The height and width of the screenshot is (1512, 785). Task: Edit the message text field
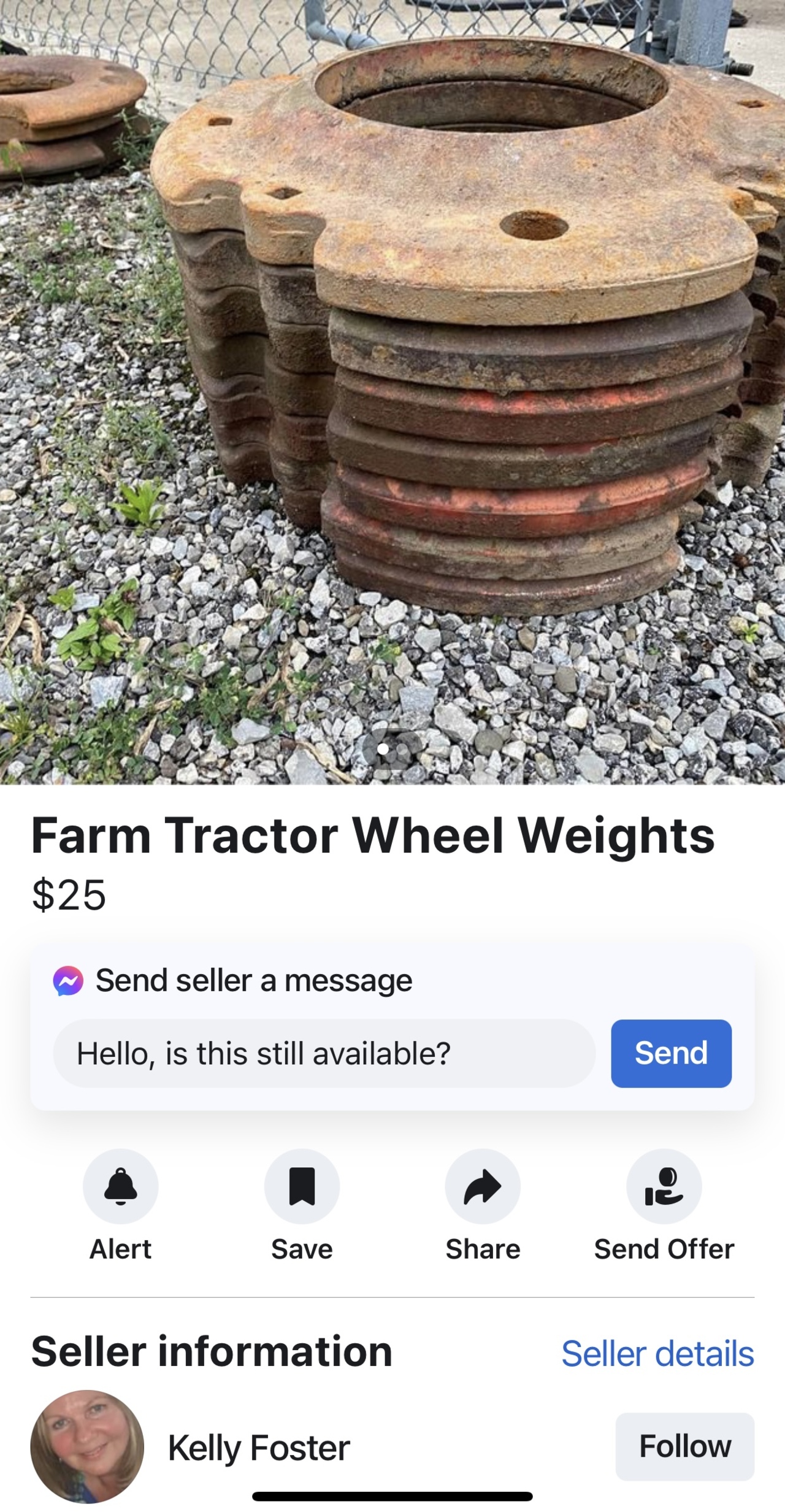tap(324, 1053)
